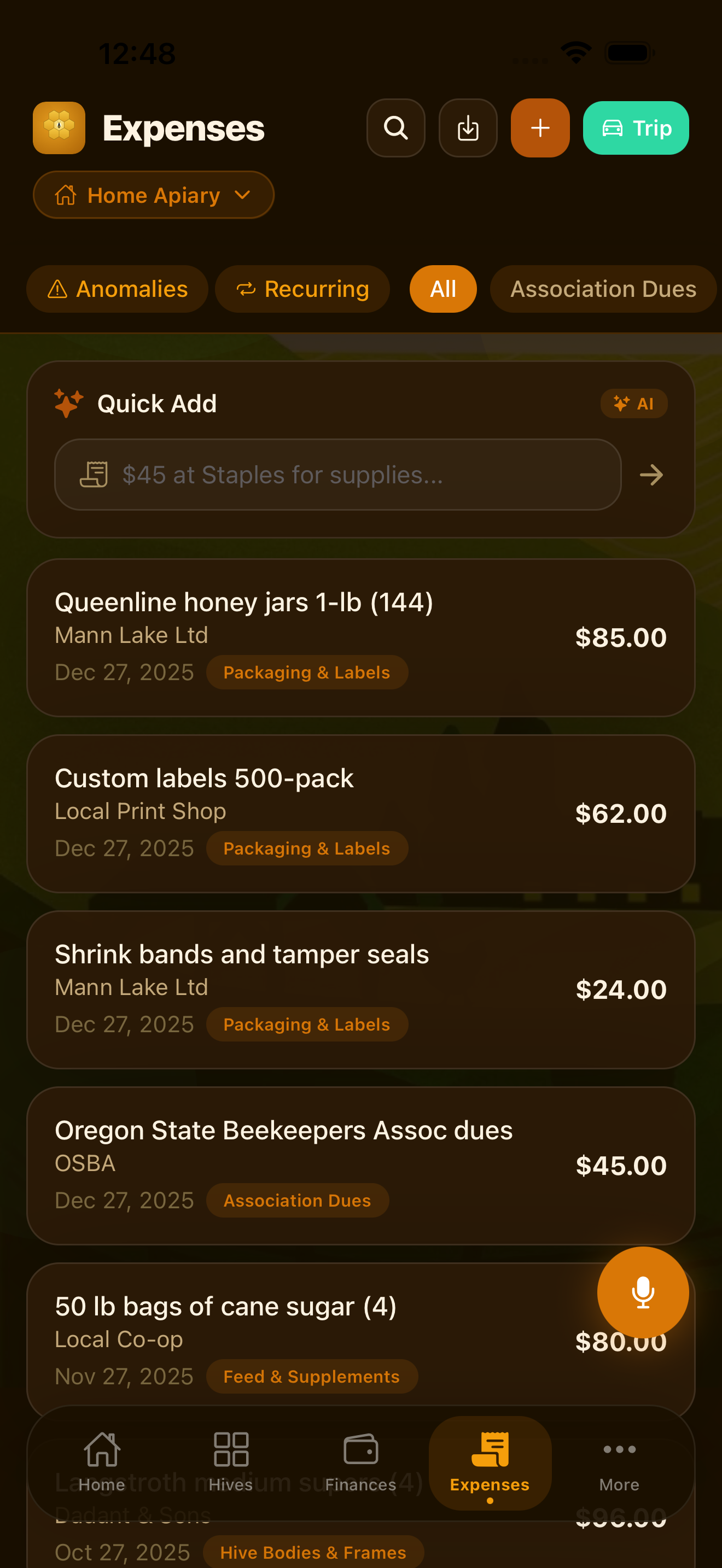Viewport: 722px width, 1568px height.
Task: Toggle the Association Dues filter chip
Action: tap(603, 289)
